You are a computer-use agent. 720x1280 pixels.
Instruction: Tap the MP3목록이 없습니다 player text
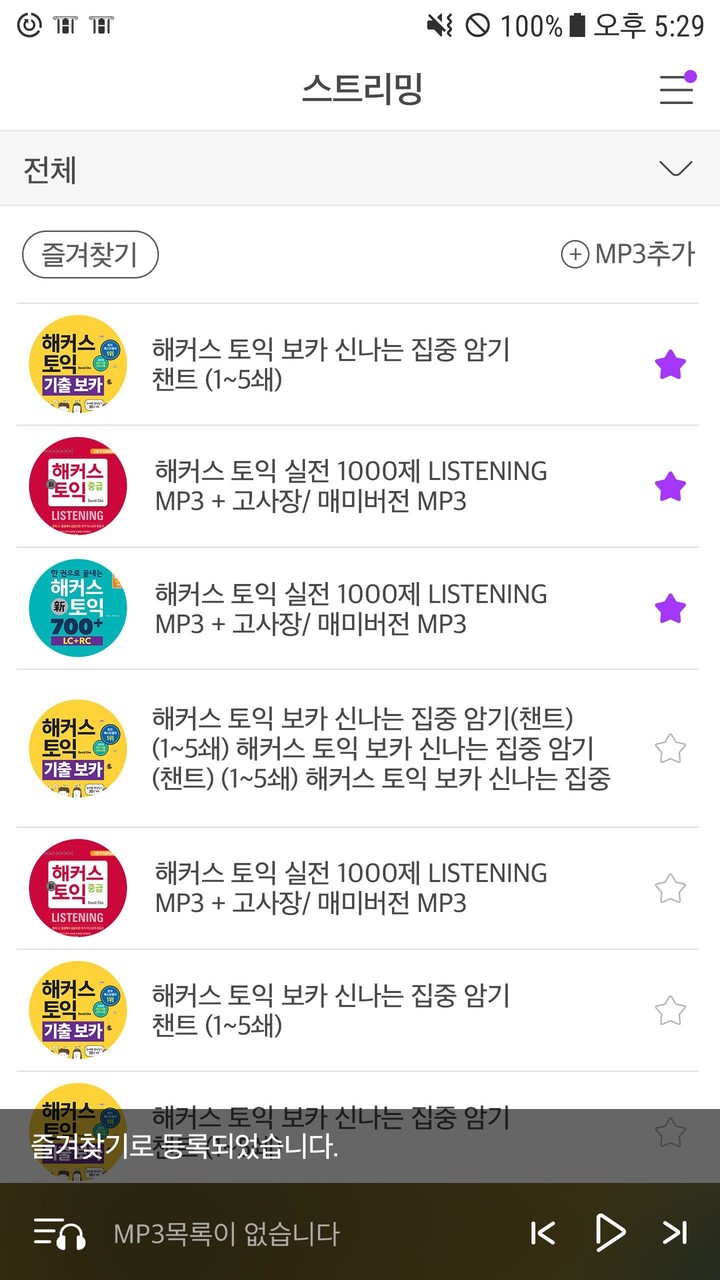228,1233
